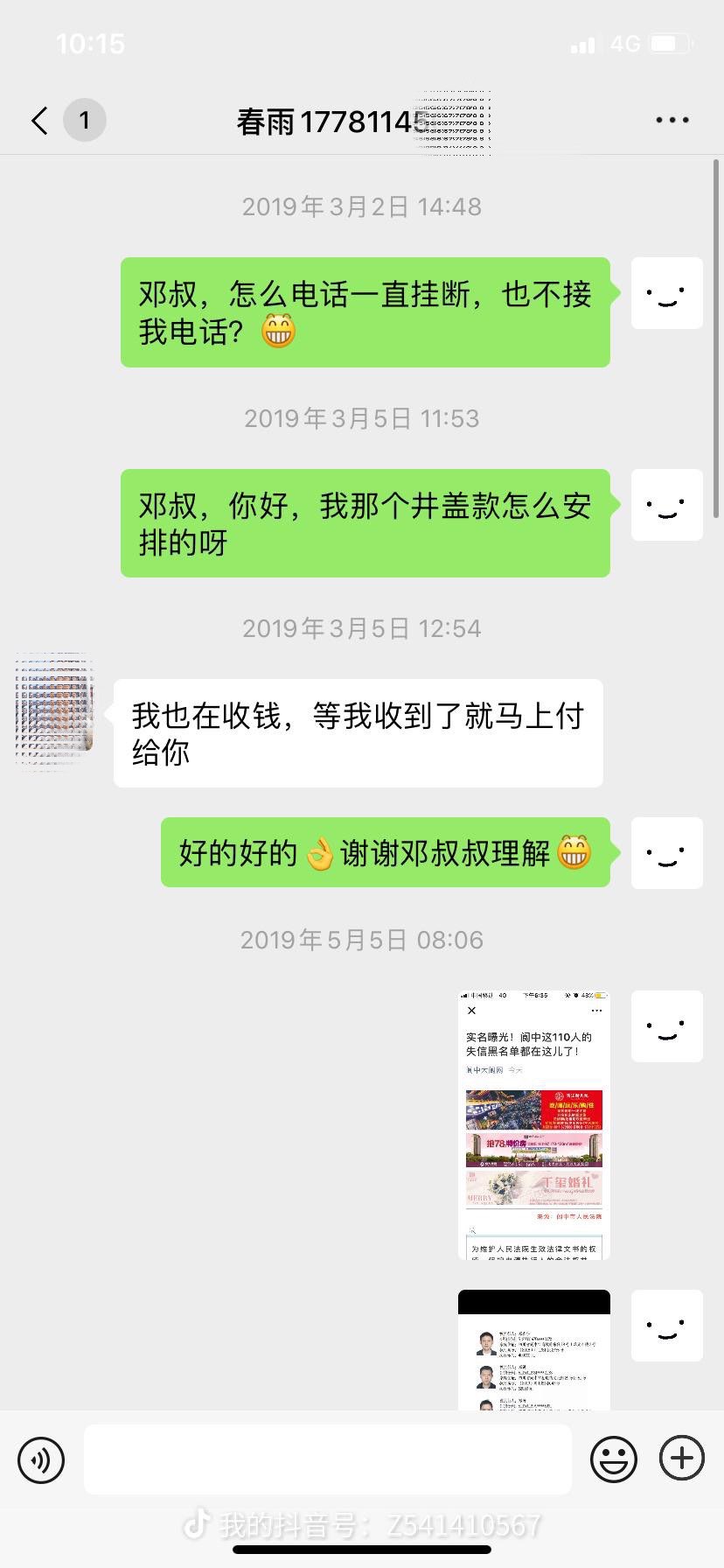Go back to the chat list

click(40, 121)
